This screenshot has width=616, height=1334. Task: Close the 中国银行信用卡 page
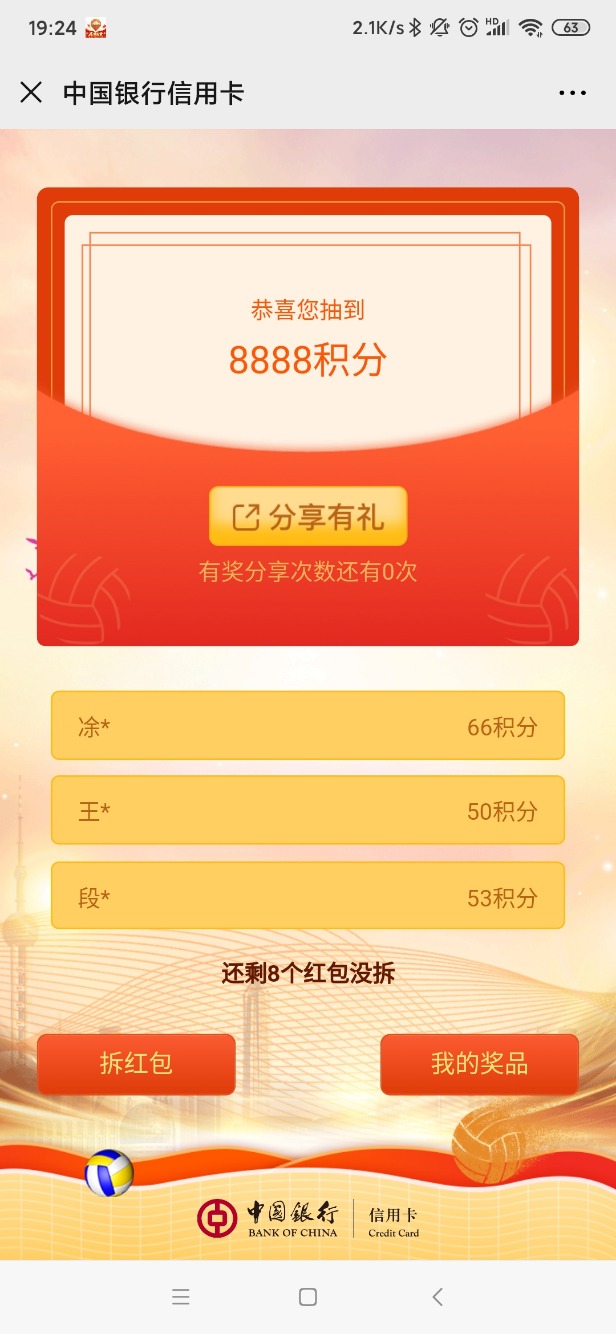click(x=31, y=93)
